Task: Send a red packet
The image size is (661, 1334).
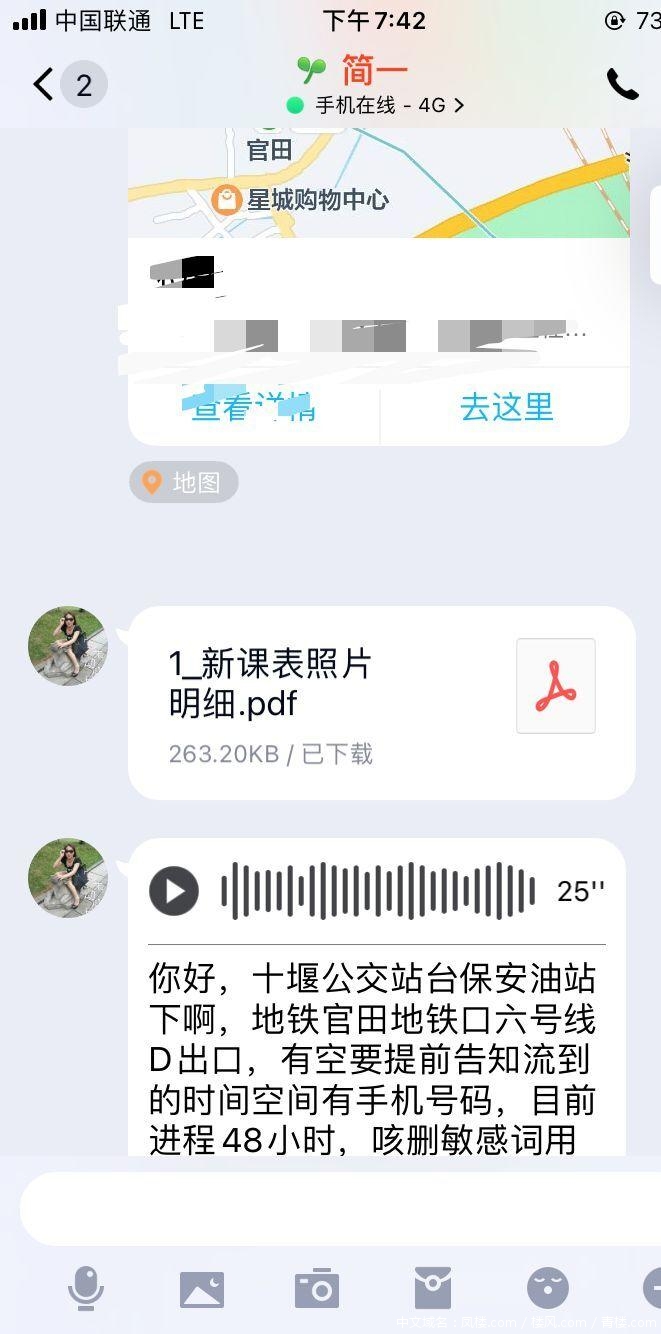Action: click(x=433, y=1288)
